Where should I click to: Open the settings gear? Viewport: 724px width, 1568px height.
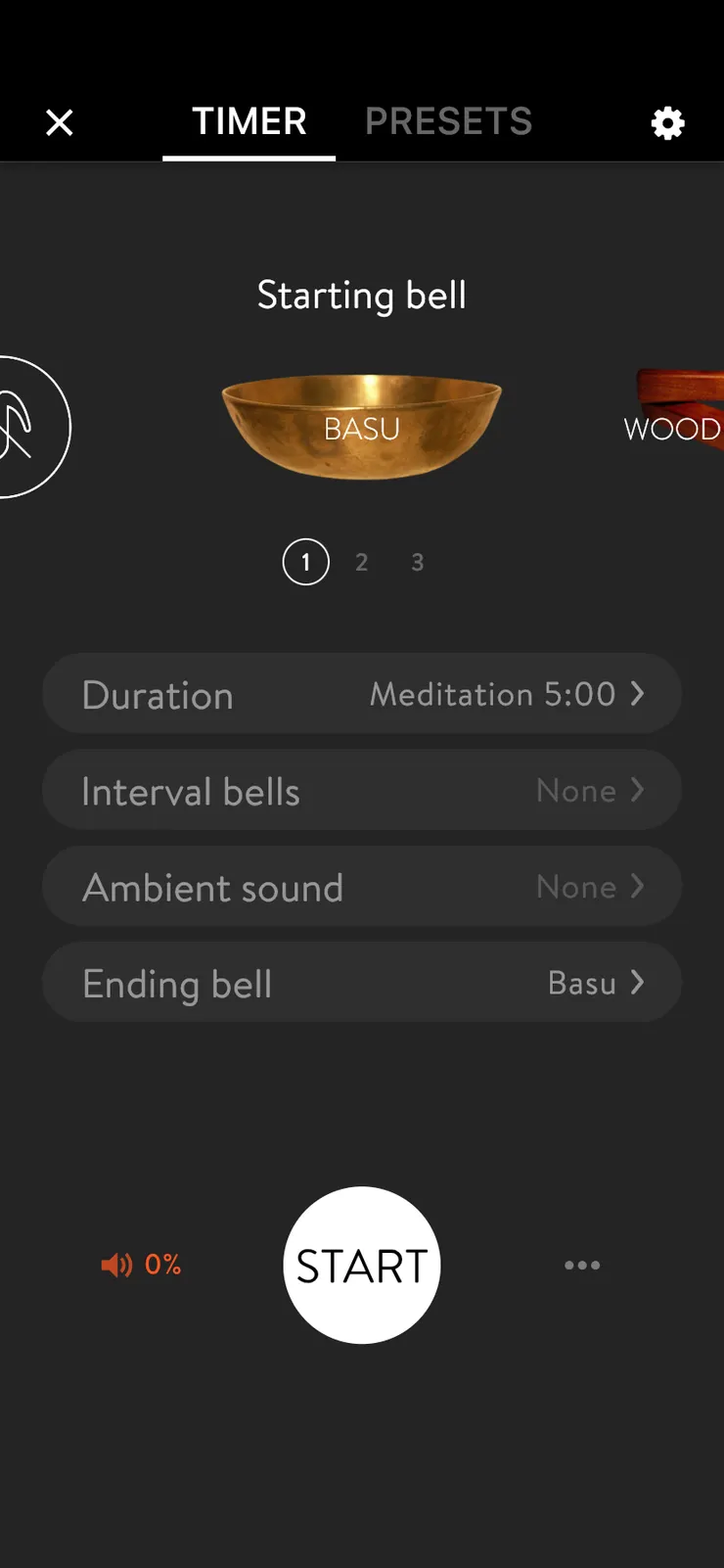666,122
